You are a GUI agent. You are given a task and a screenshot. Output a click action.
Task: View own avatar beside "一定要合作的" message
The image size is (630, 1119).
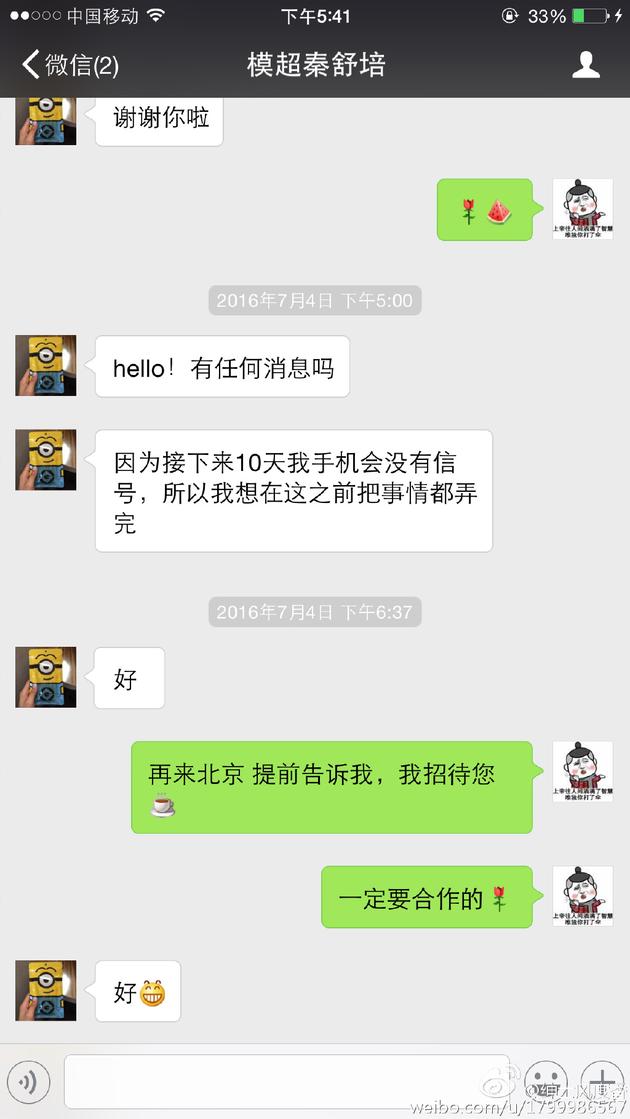(x=583, y=896)
